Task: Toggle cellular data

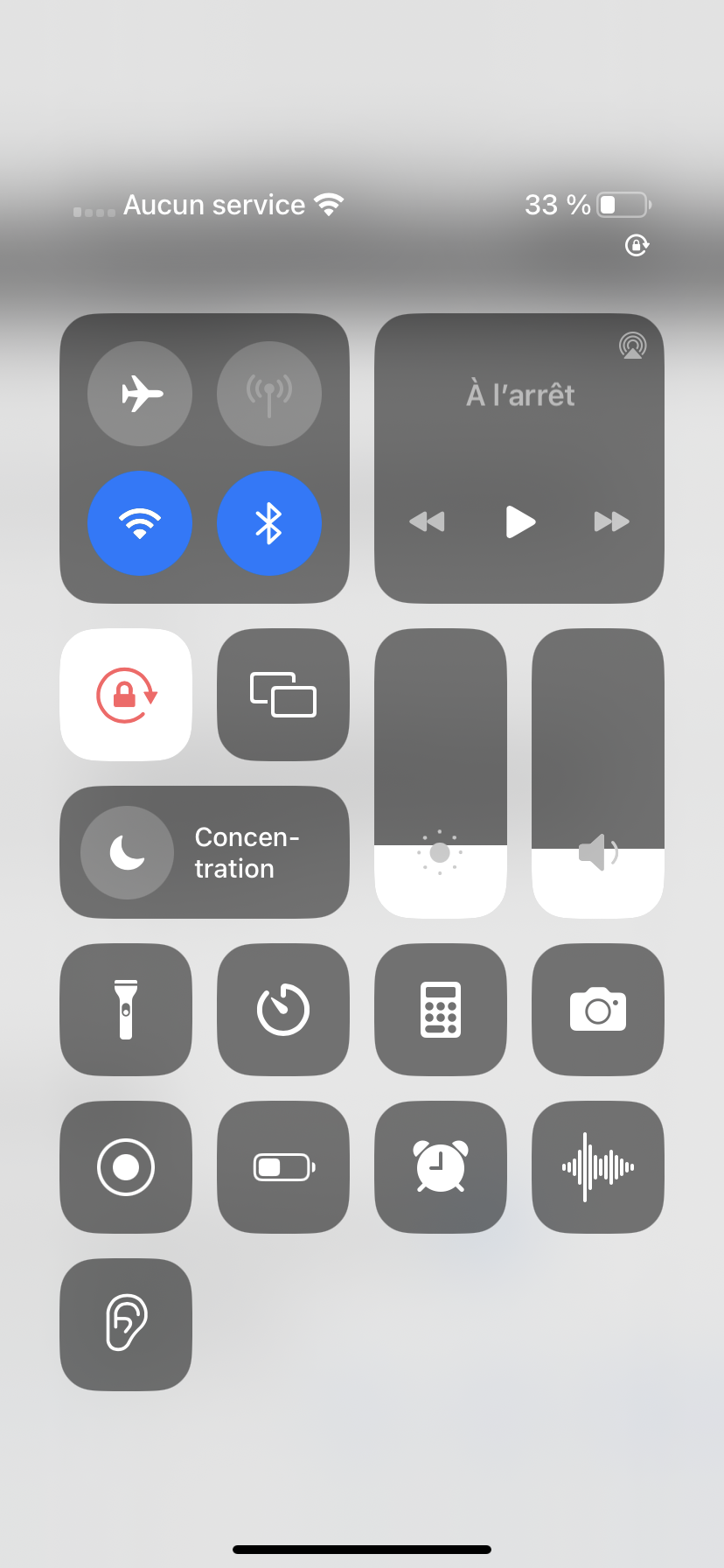Action: click(269, 394)
